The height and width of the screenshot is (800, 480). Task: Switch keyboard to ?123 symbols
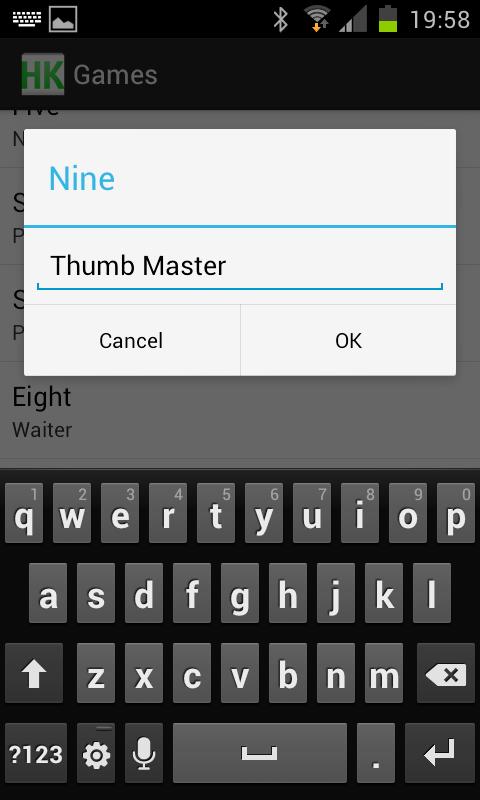(36, 753)
